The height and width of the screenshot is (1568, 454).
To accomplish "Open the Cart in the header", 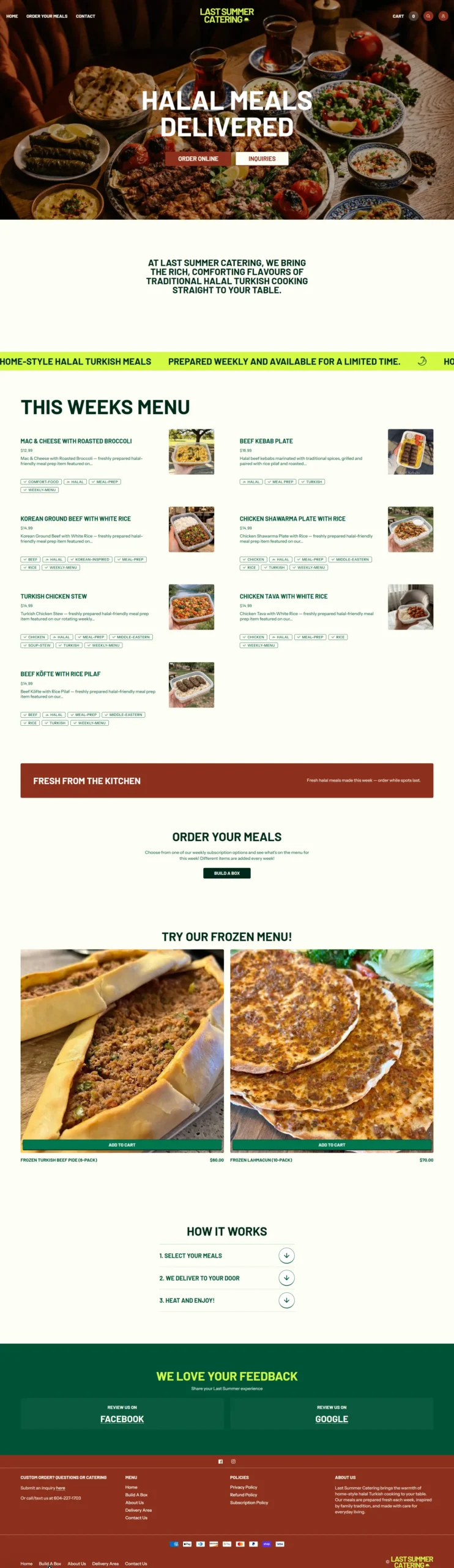I will point(398,16).
